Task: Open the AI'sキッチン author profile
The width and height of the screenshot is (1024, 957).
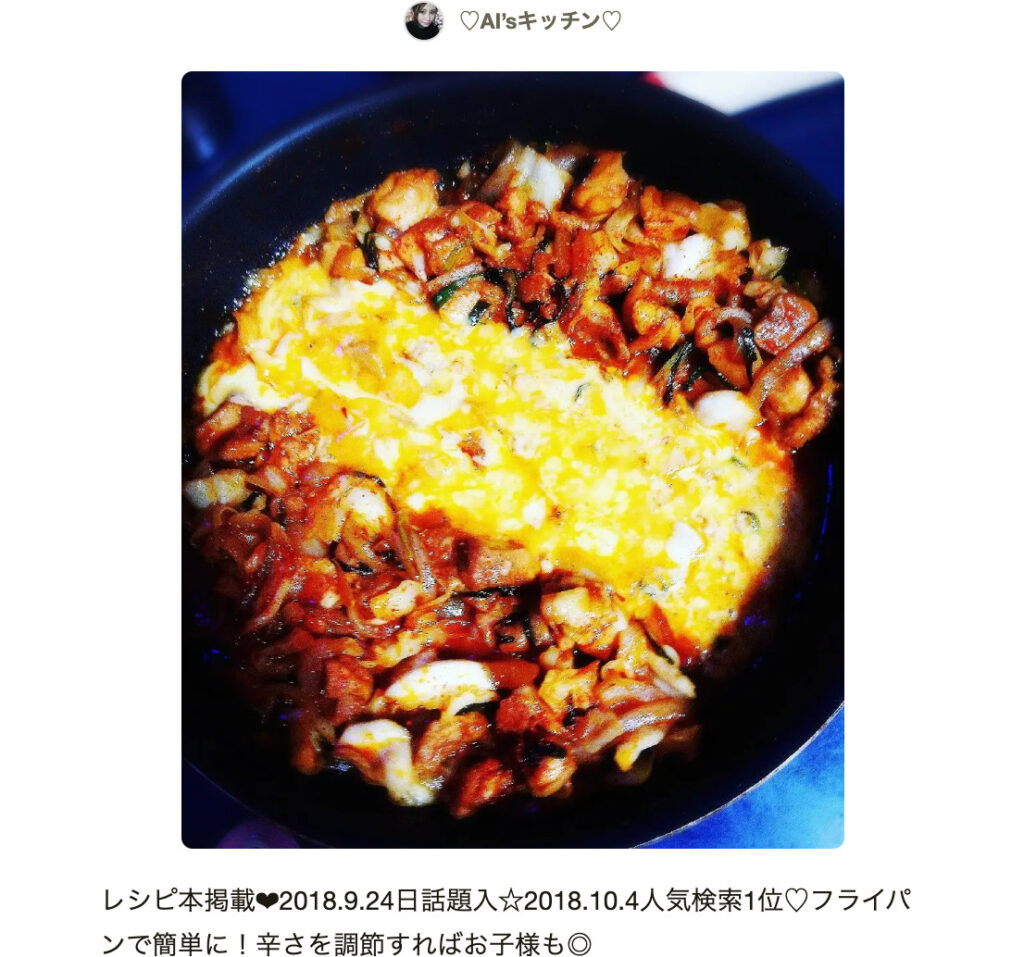Action: click(539, 21)
